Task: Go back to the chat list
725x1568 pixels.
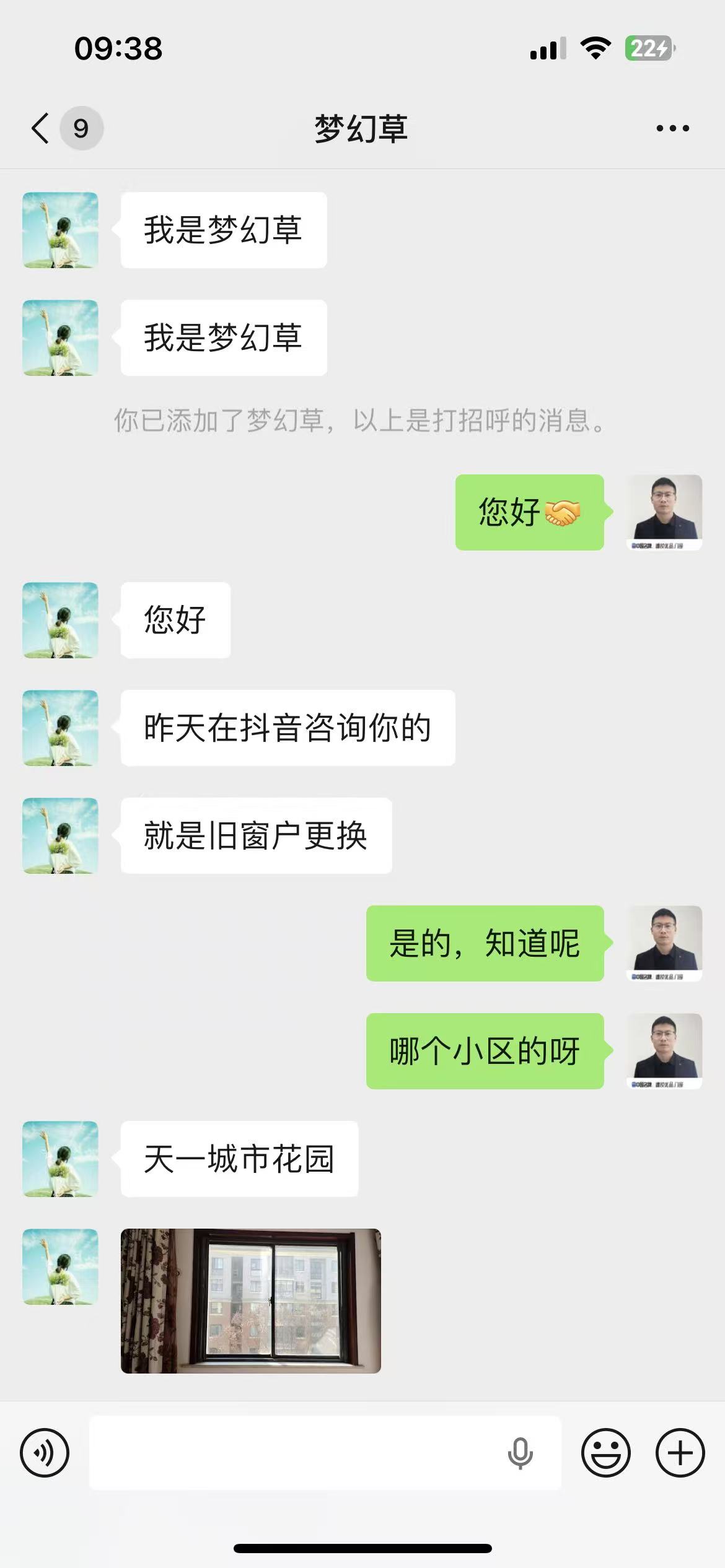Action: pyautogui.click(x=41, y=128)
